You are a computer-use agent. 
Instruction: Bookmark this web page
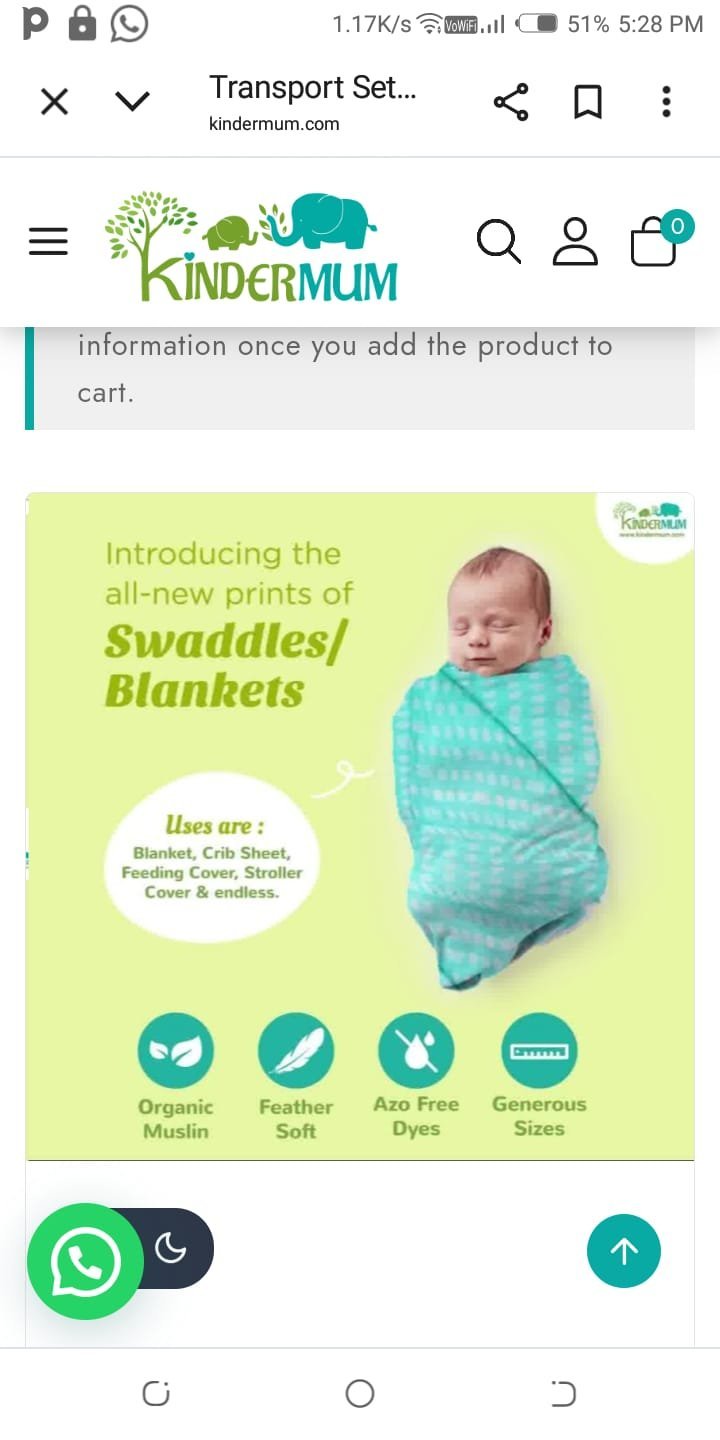[x=587, y=101]
